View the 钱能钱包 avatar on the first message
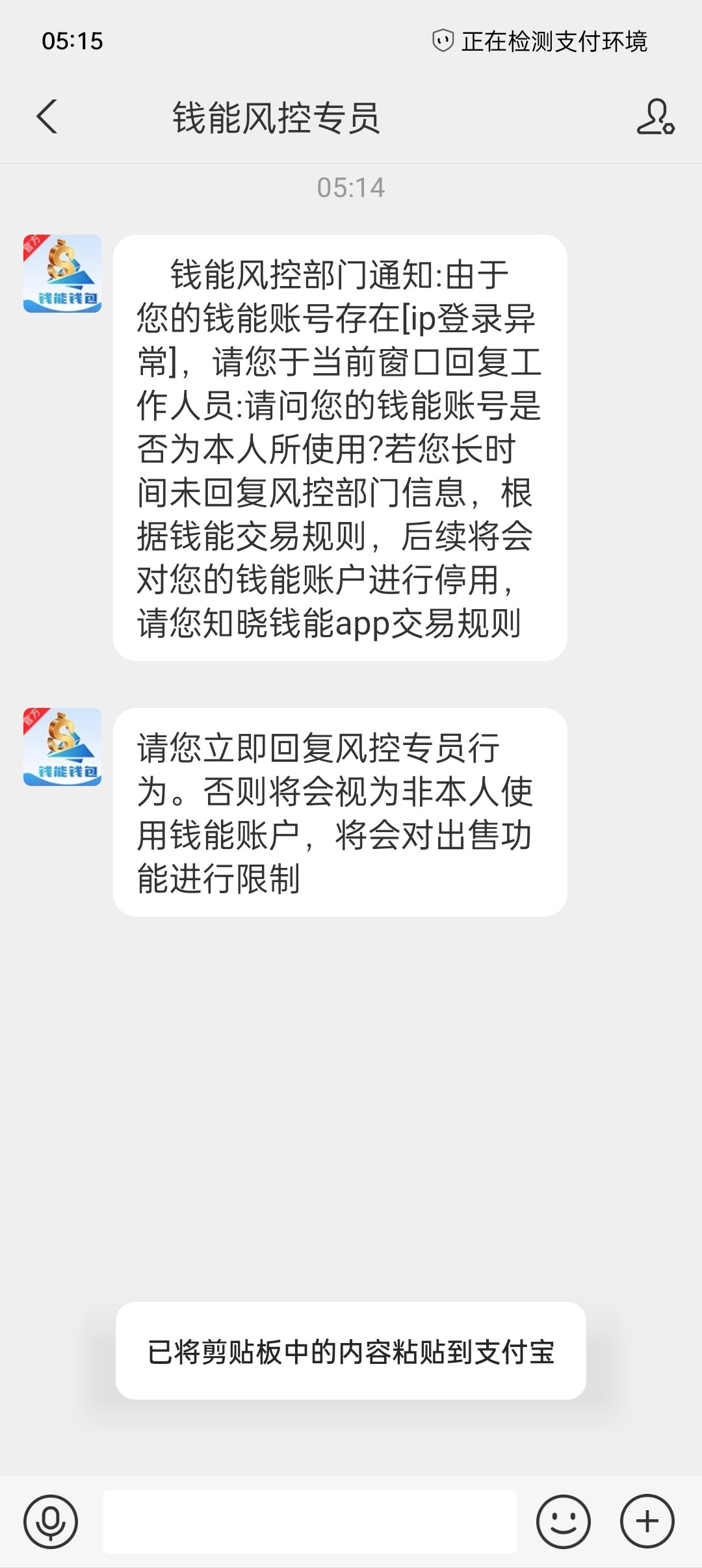Screen dimensions: 702x1568 click(62, 274)
